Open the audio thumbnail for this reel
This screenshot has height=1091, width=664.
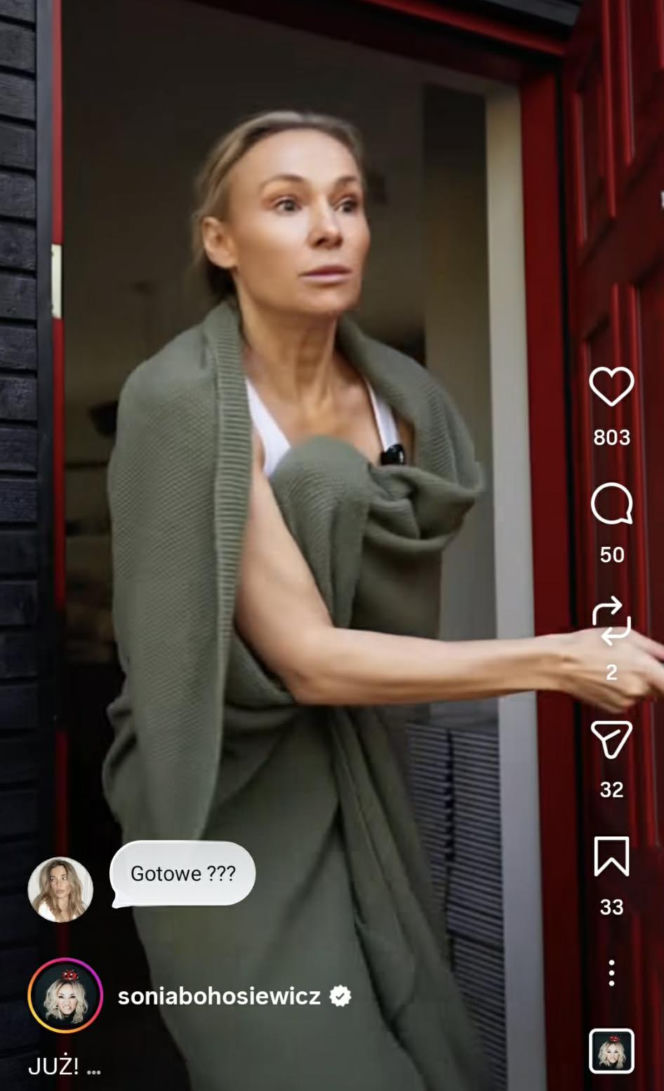click(611, 1051)
